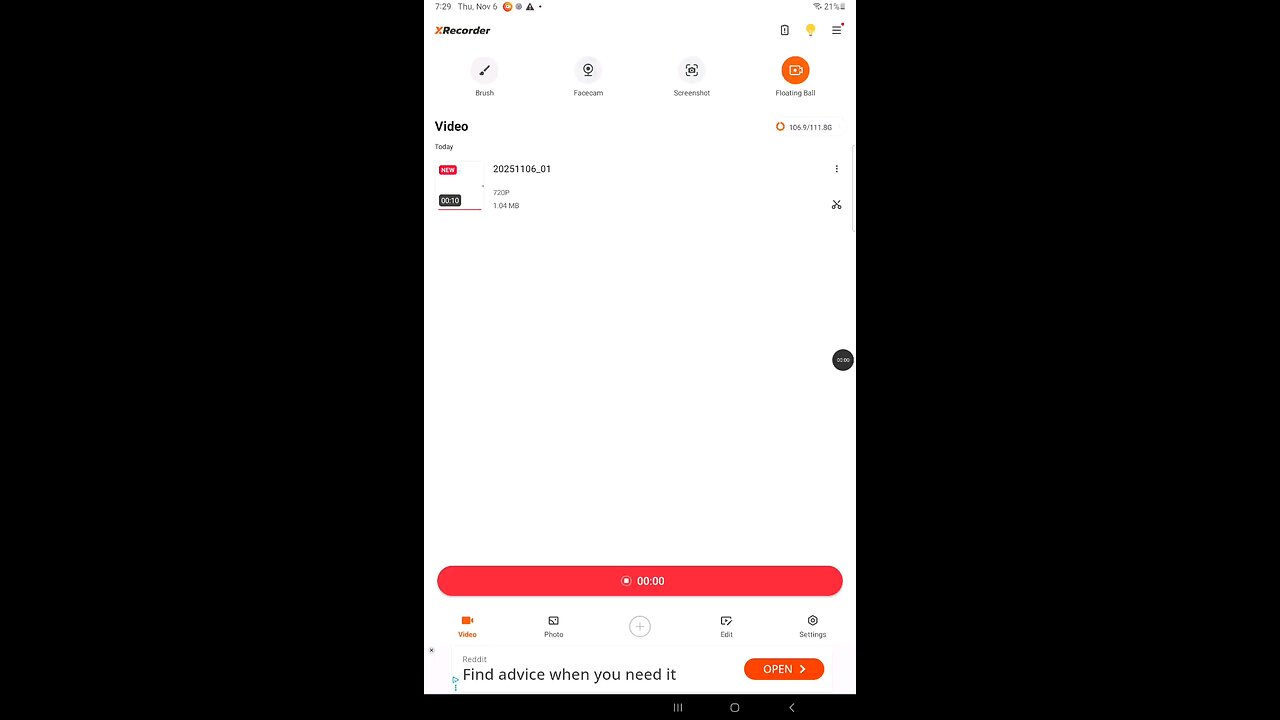This screenshot has width=1280, height=720.
Task: Switch to the Photo tab
Action: (553, 626)
